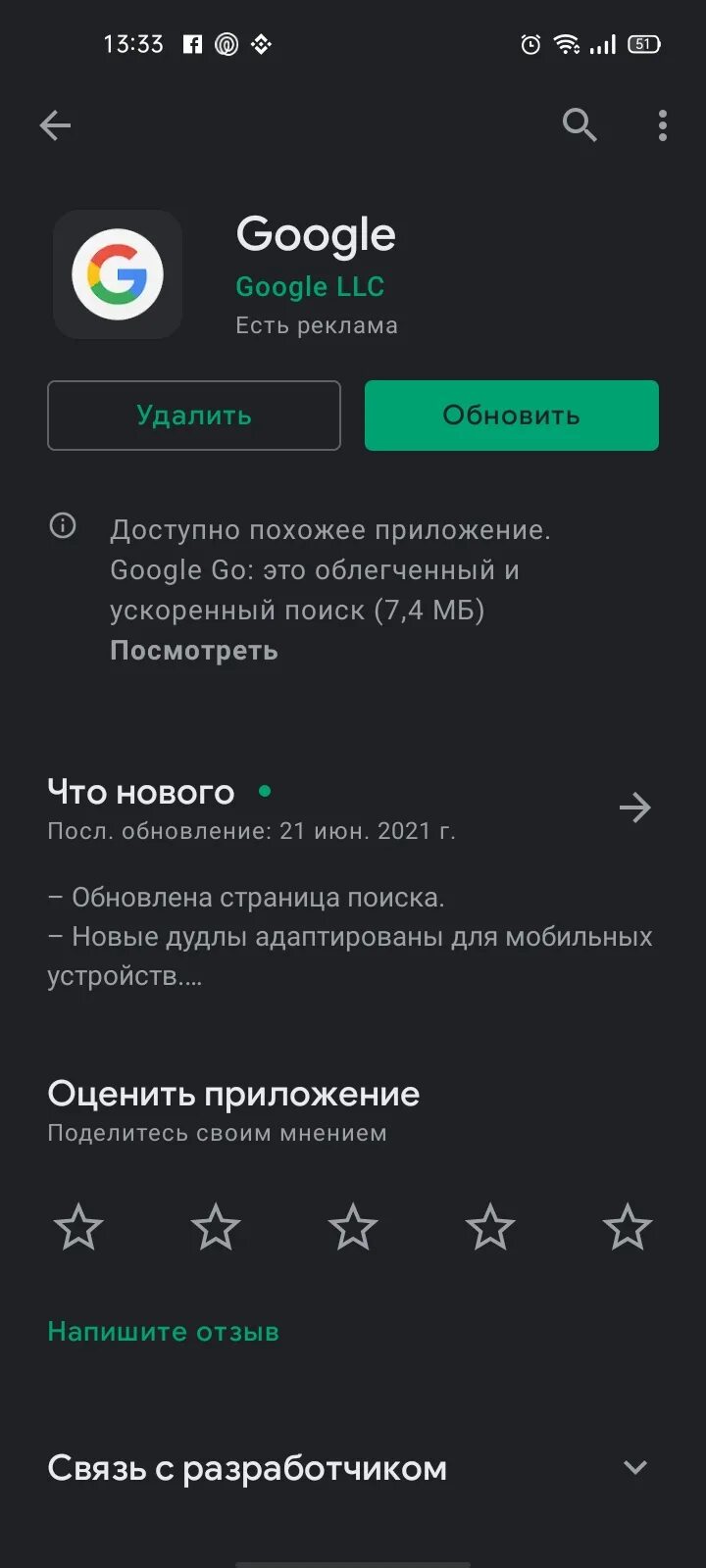Rate the app four stars
Screen dimensions: 706x1568
pyautogui.click(x=490, y=1228)
